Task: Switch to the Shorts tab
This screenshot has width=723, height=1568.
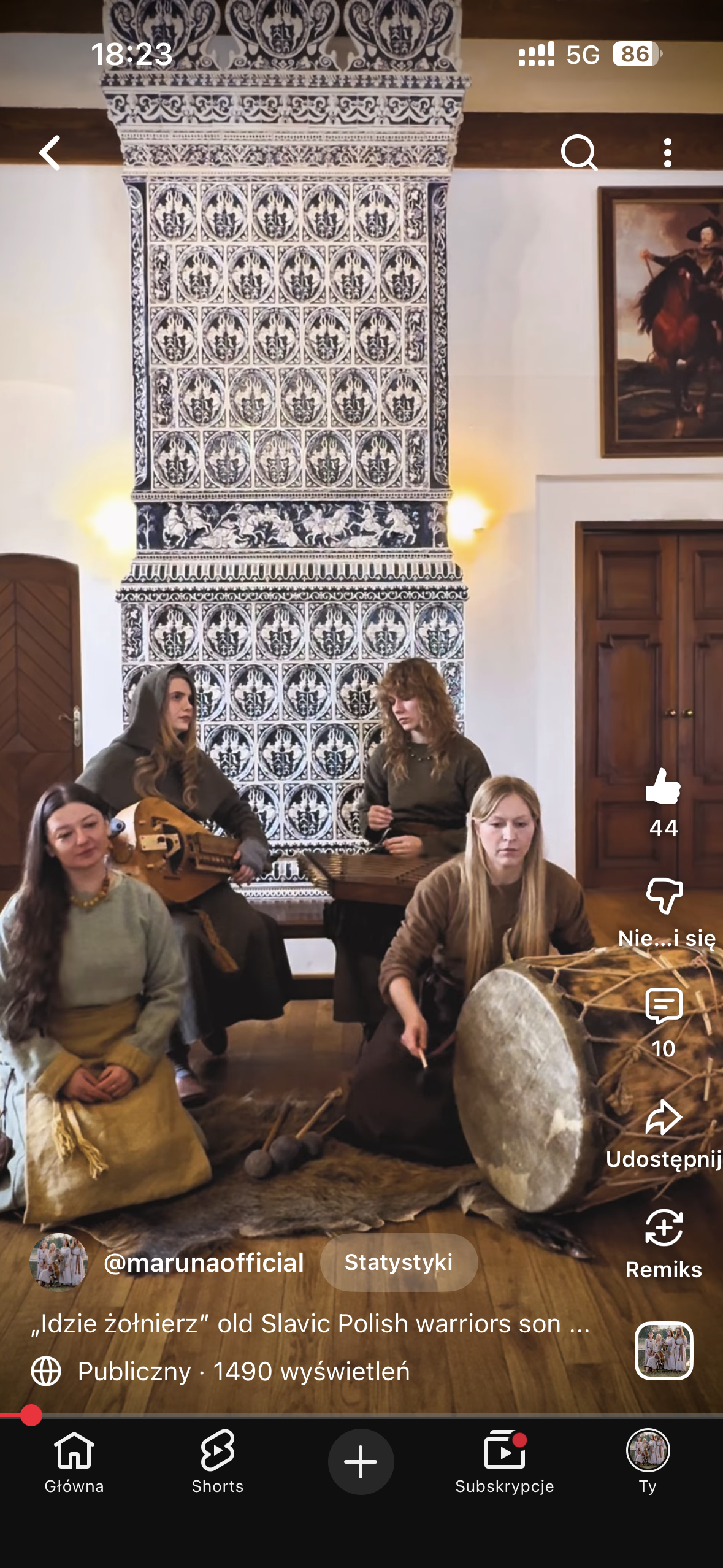Action: point(217,1461)
